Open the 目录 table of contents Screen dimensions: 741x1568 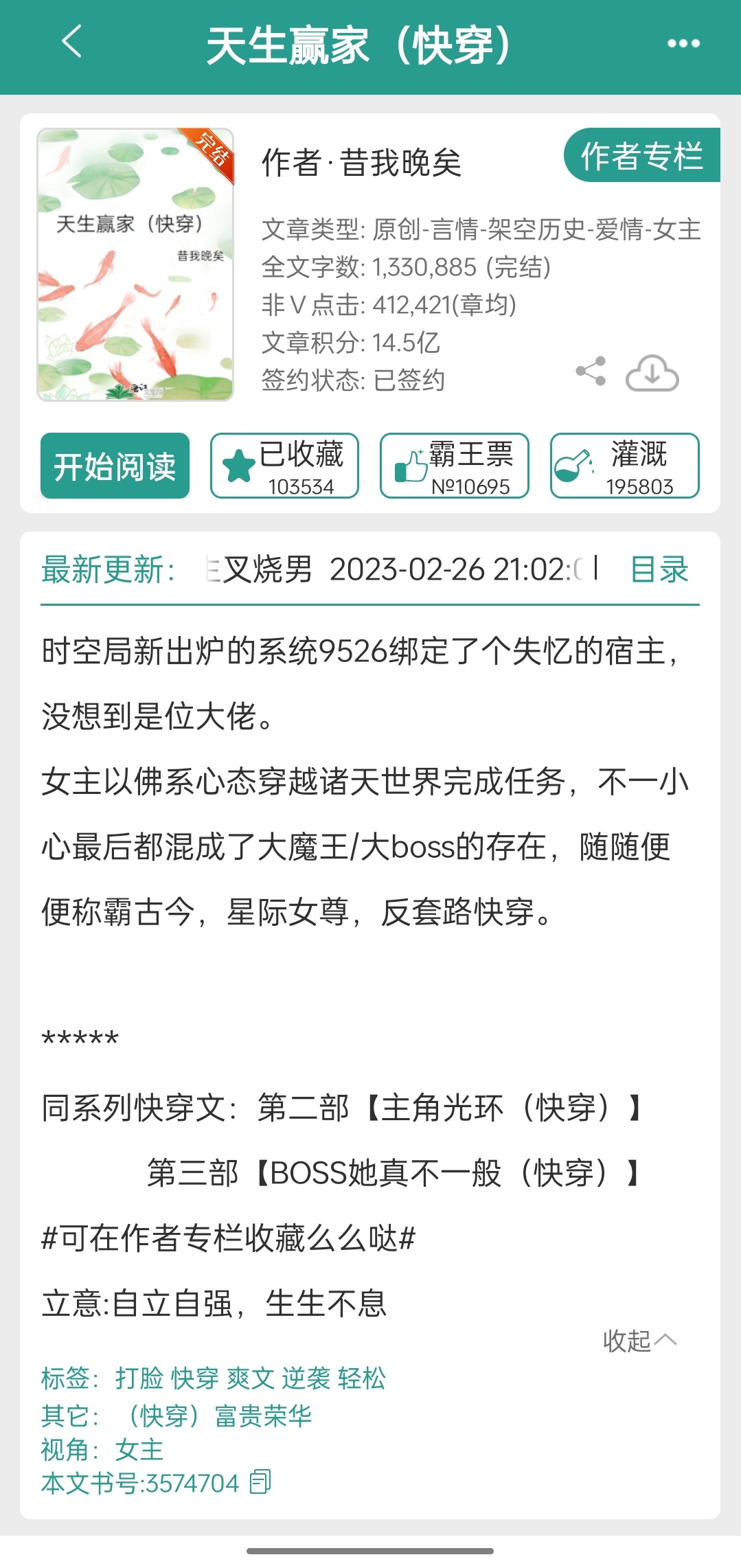pyautogui.click(x=659, y=569)
